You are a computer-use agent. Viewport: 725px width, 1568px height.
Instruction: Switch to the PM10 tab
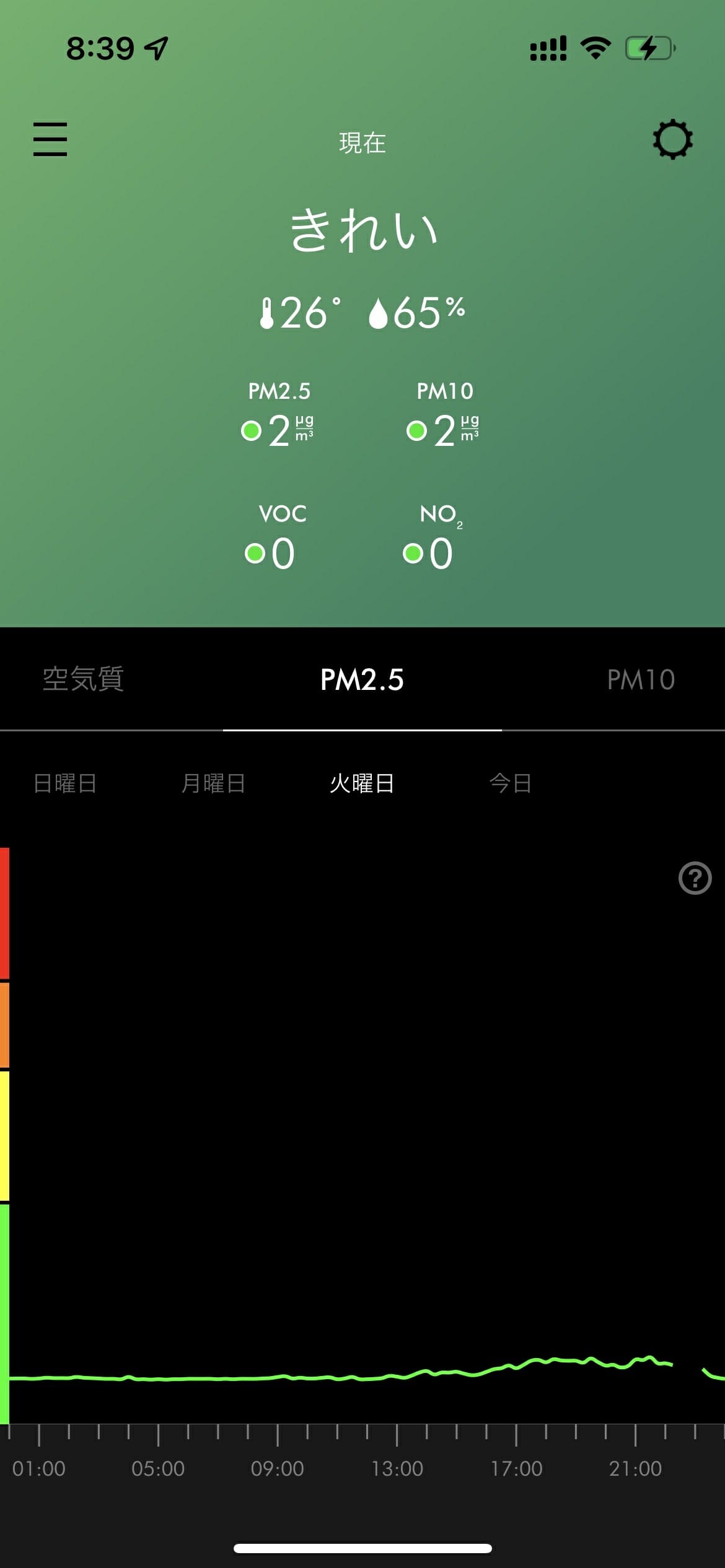pyautogui.click(x=641, y=680)
